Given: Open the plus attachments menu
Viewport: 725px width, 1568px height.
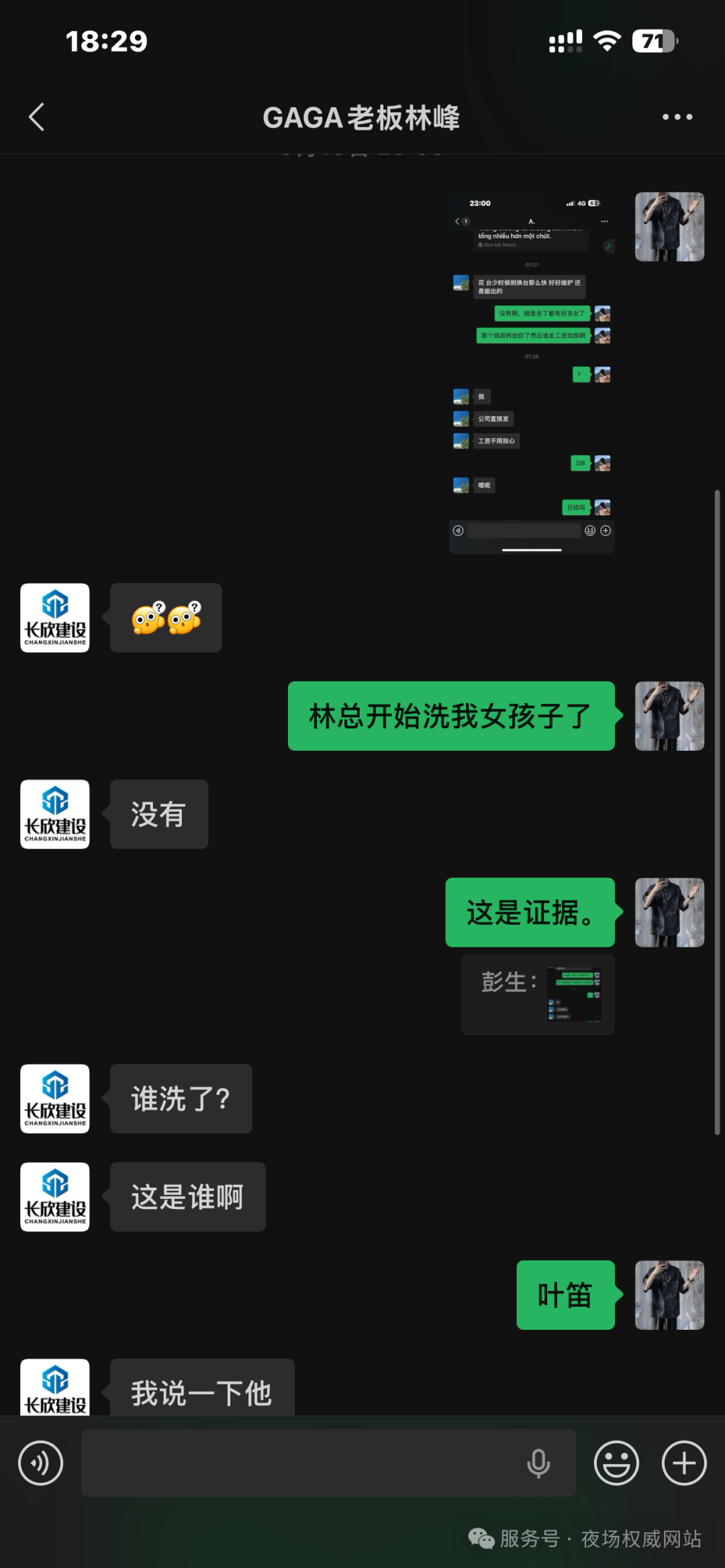Looking at the screenshot, I should 684,1463.
